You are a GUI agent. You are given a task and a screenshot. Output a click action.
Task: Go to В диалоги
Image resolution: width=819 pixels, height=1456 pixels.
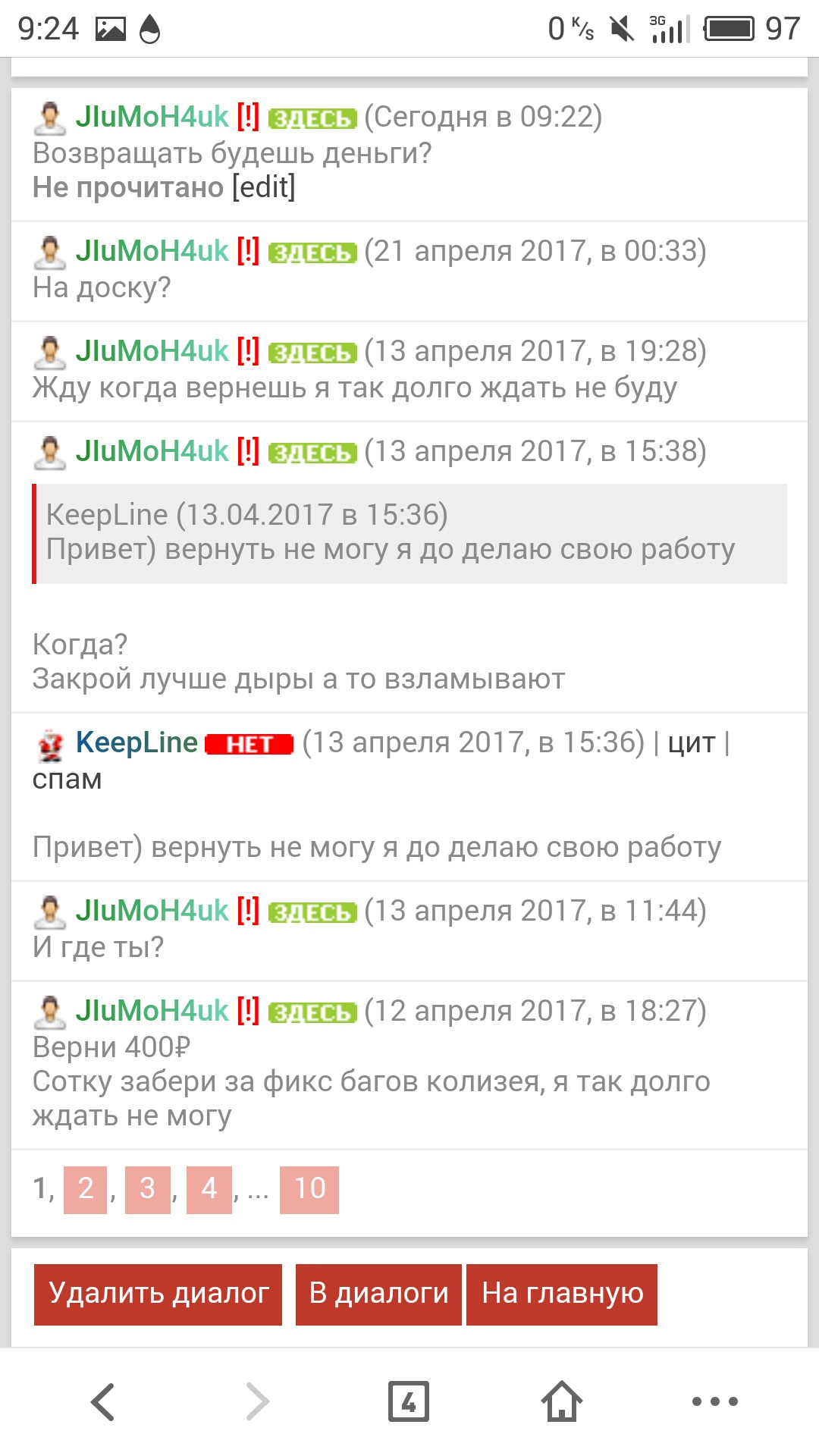(378, 1294)
